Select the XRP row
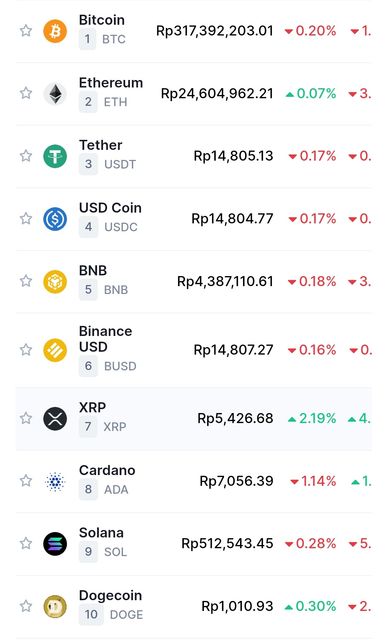Screen dimensions: 387x640 click(194, 419)
